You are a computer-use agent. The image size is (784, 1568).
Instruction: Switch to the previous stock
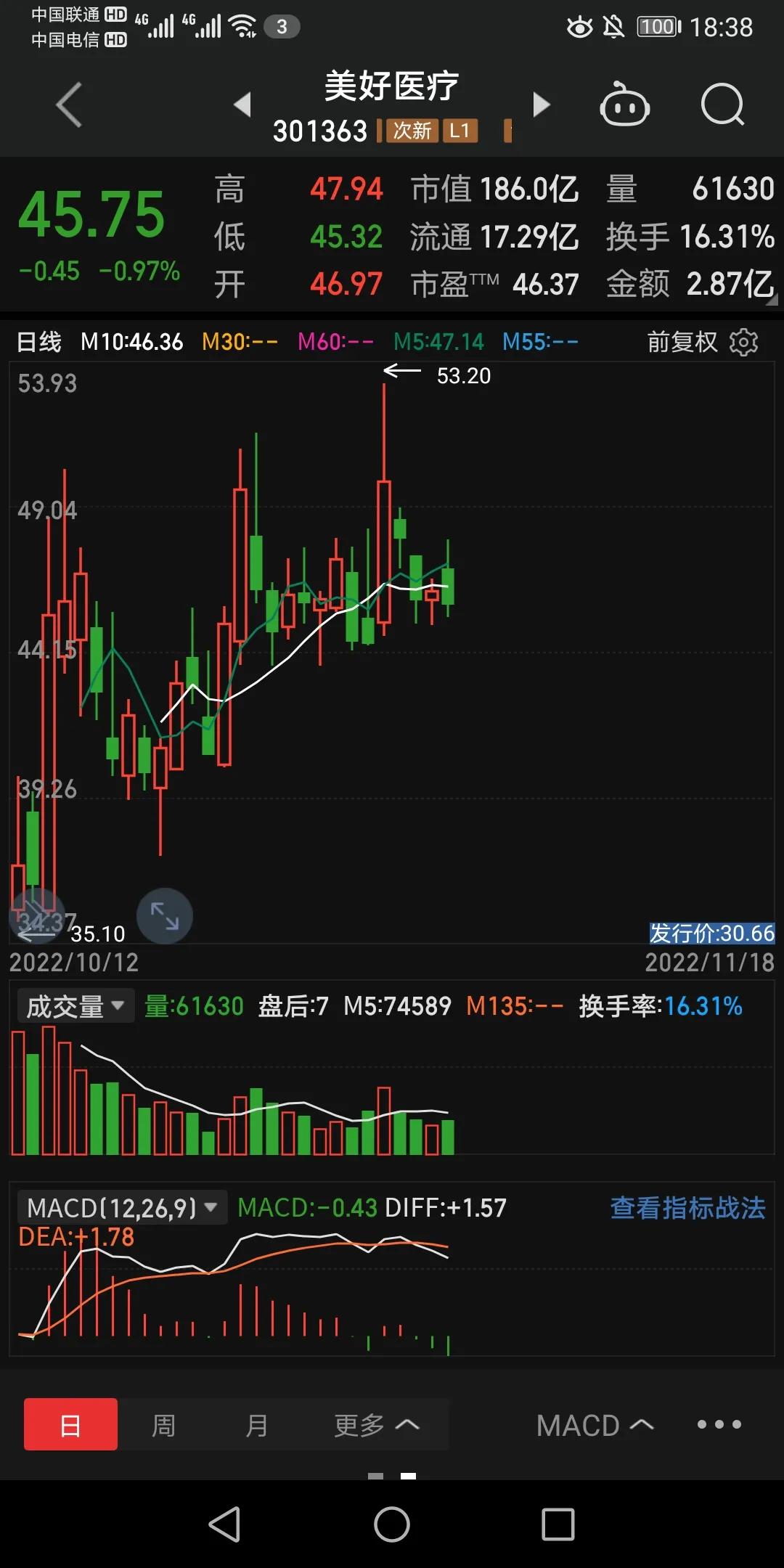coord(242,105)
